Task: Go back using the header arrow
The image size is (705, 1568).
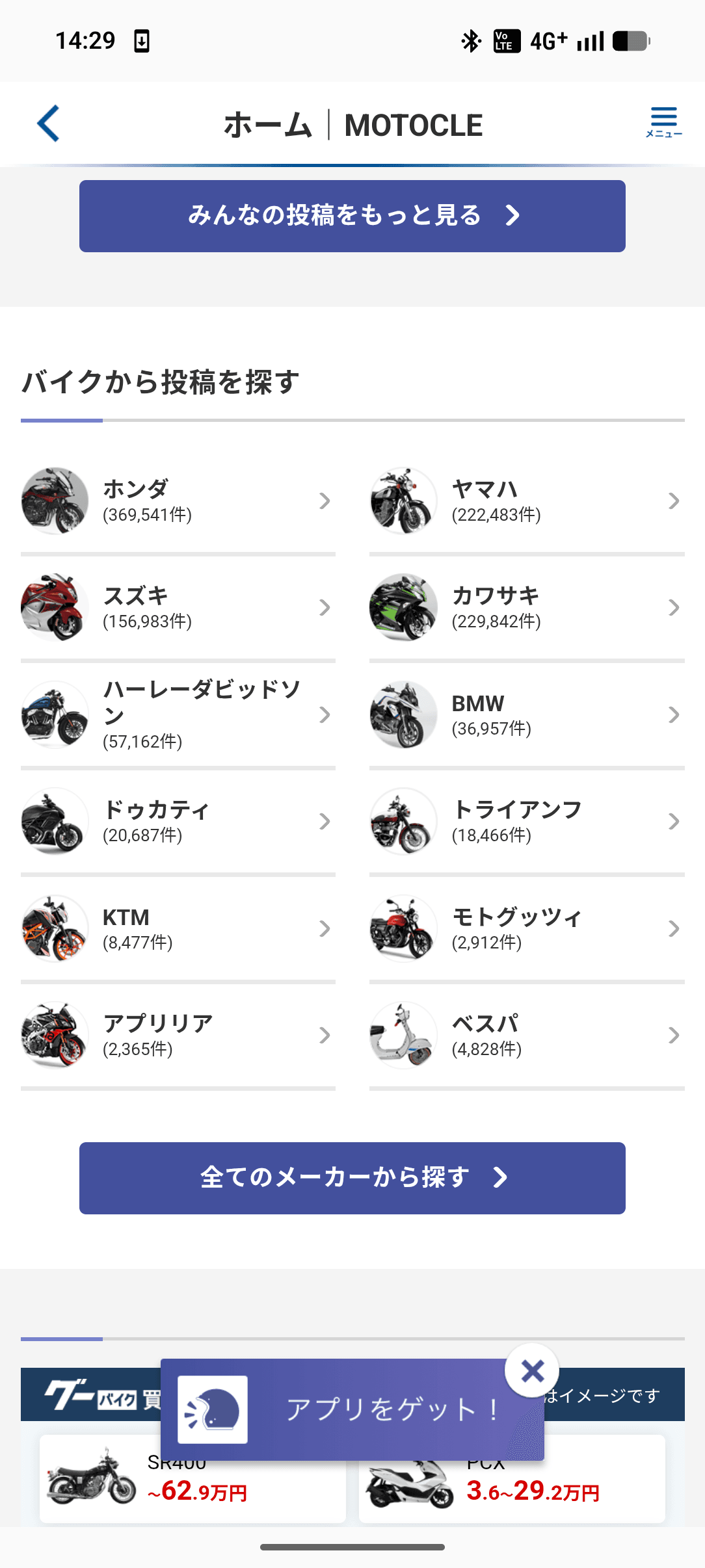Action: coord(49,124)
